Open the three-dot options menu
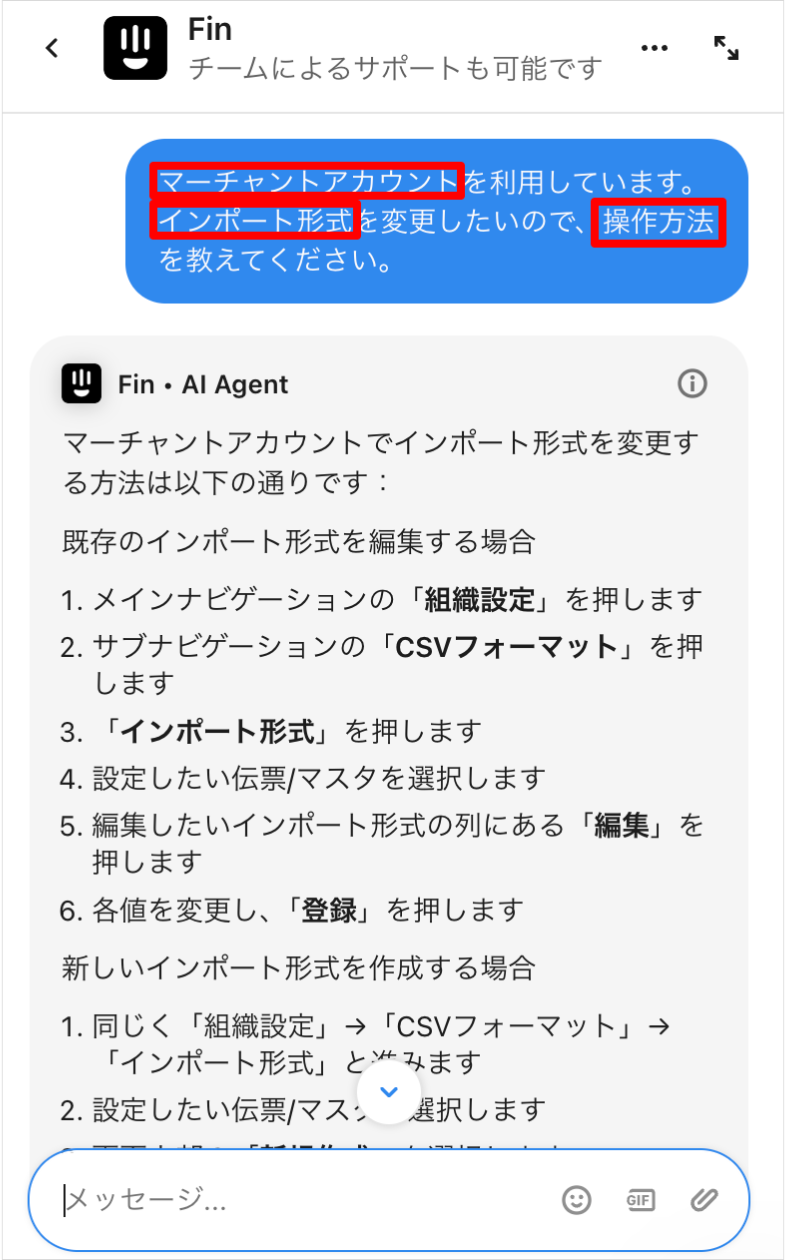 coord(654,47)
